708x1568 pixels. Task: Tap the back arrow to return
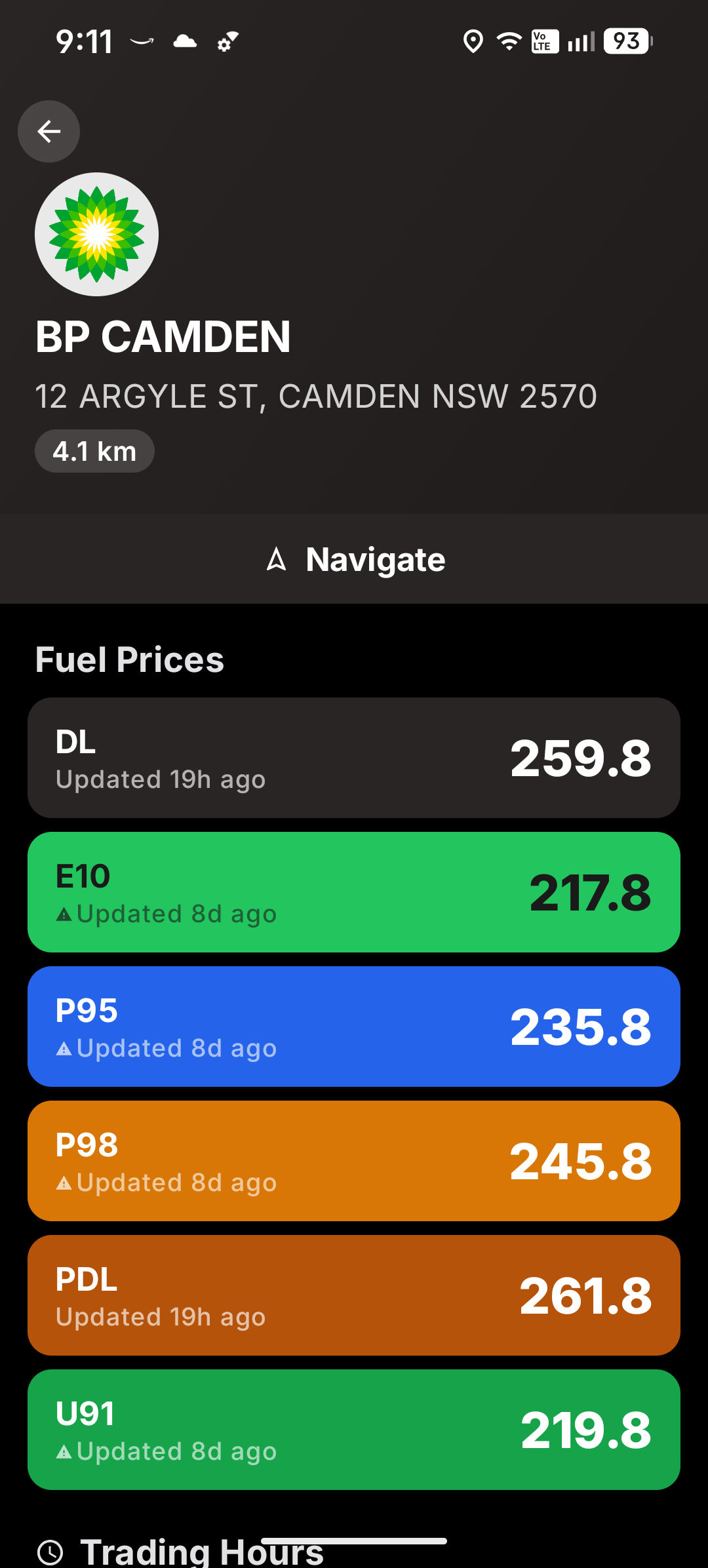coord(49,131)
